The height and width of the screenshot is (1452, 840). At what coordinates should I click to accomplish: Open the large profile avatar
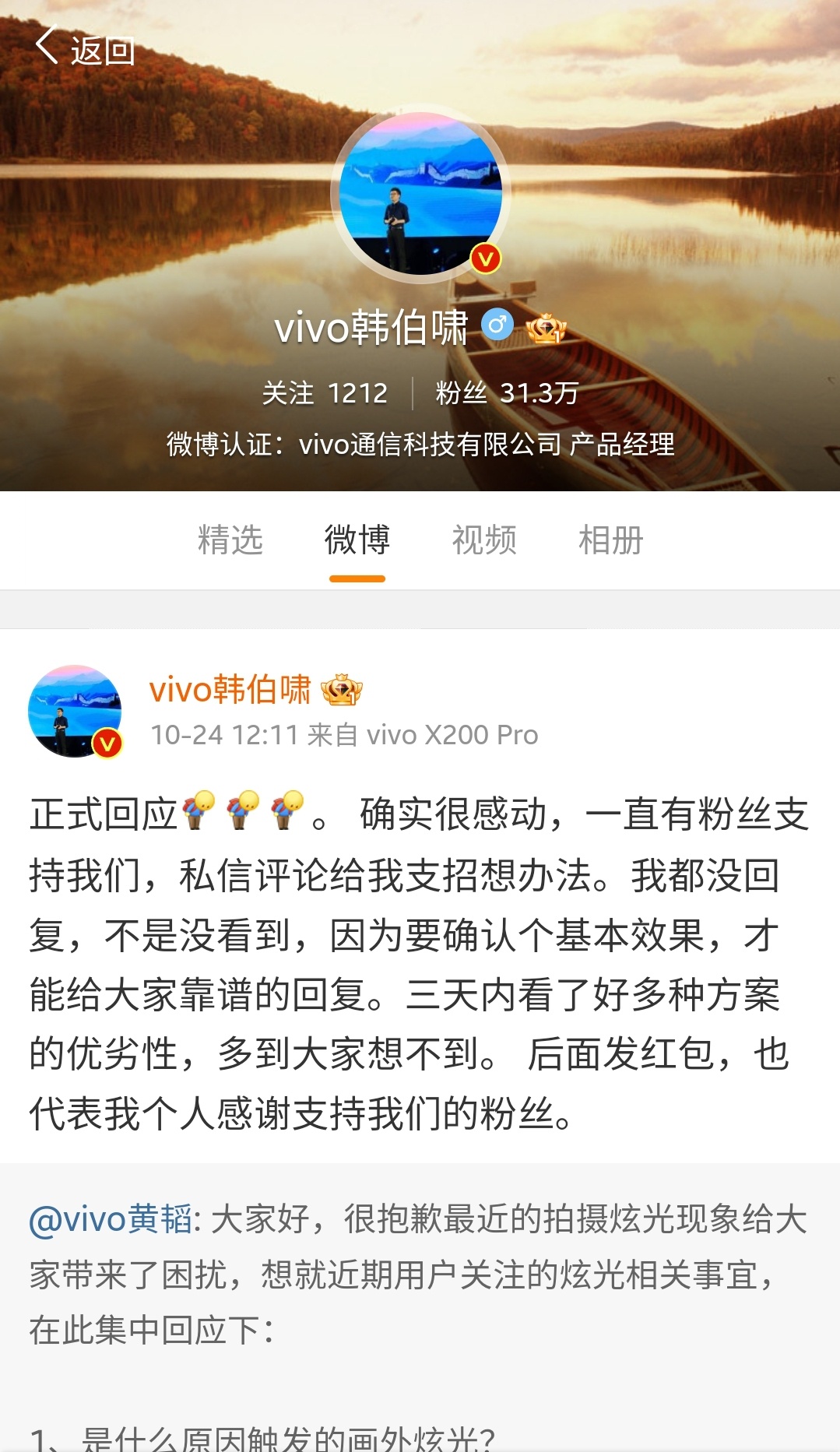[420, 193]
